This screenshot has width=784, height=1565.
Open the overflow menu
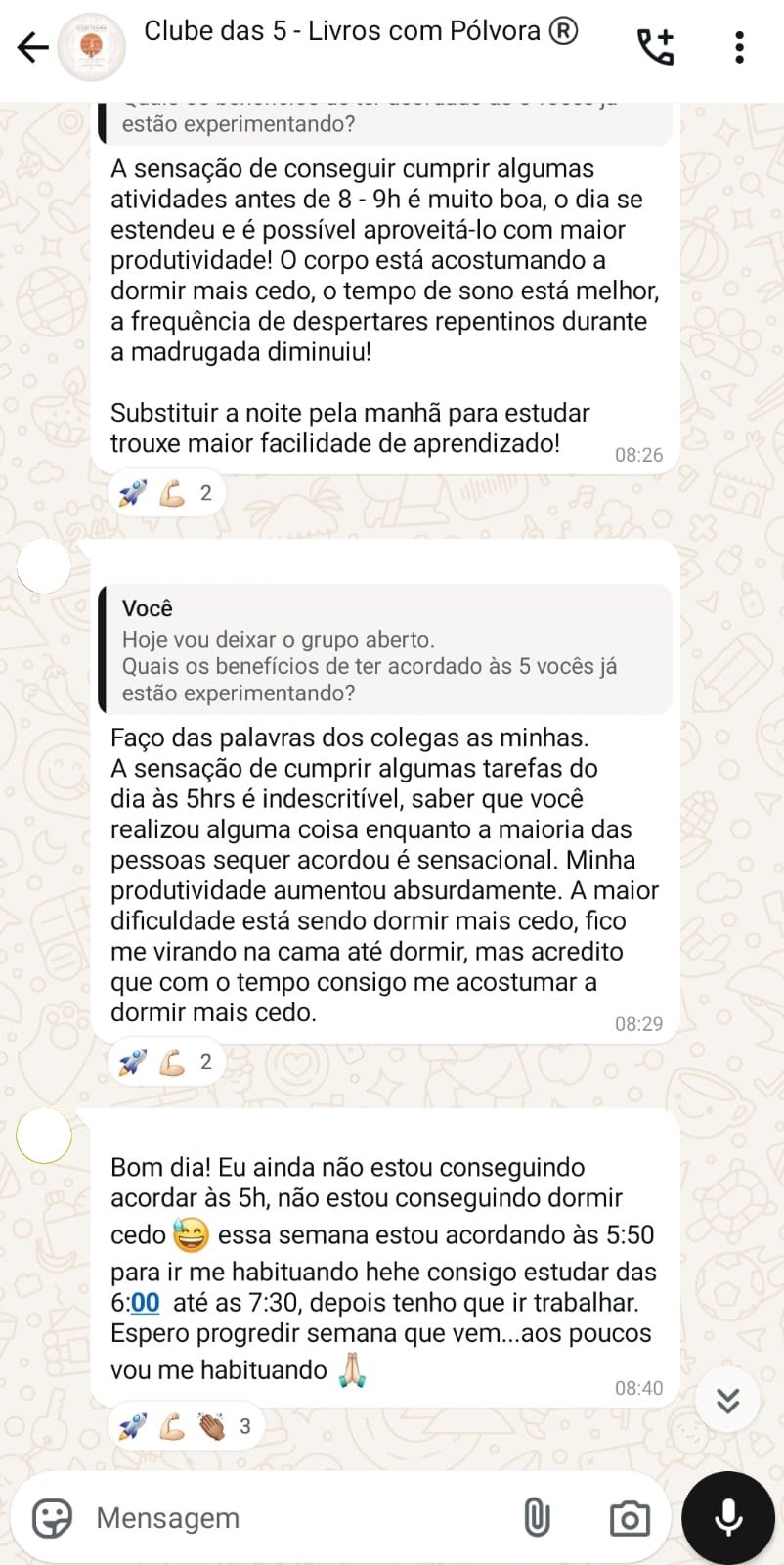(x=739, y=47)
